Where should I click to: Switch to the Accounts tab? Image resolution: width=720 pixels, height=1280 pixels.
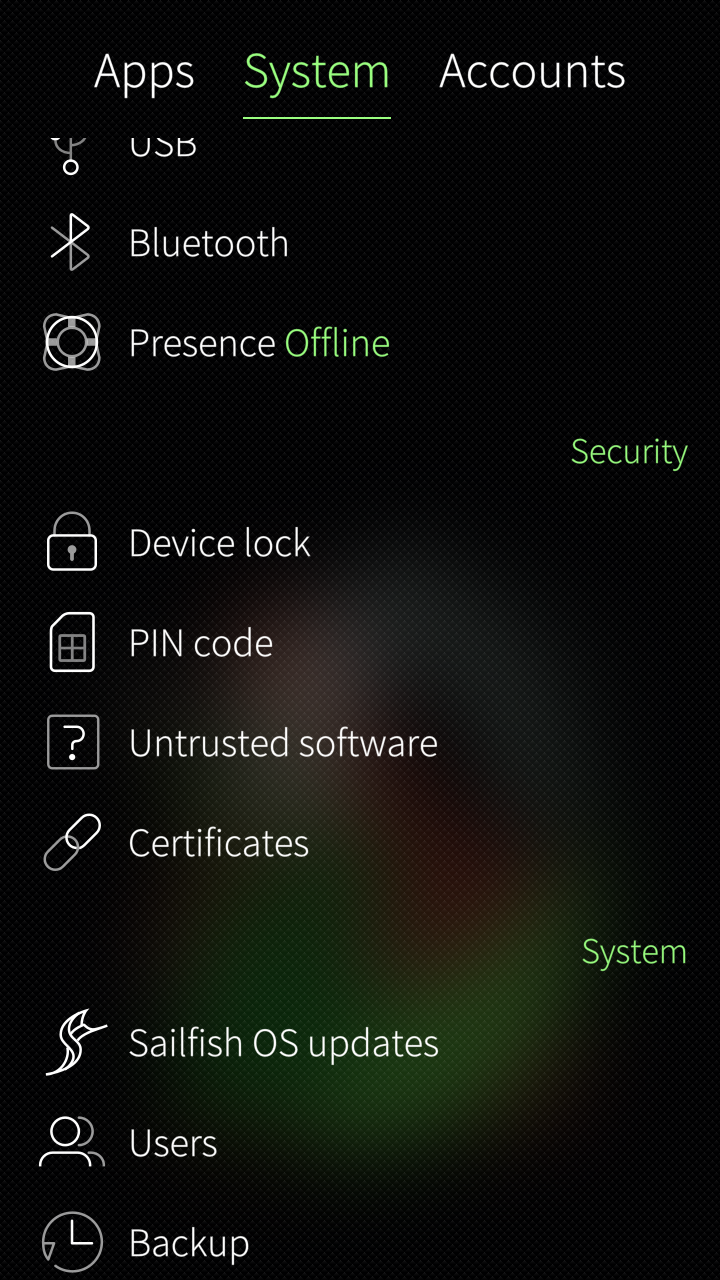[532, 72]
